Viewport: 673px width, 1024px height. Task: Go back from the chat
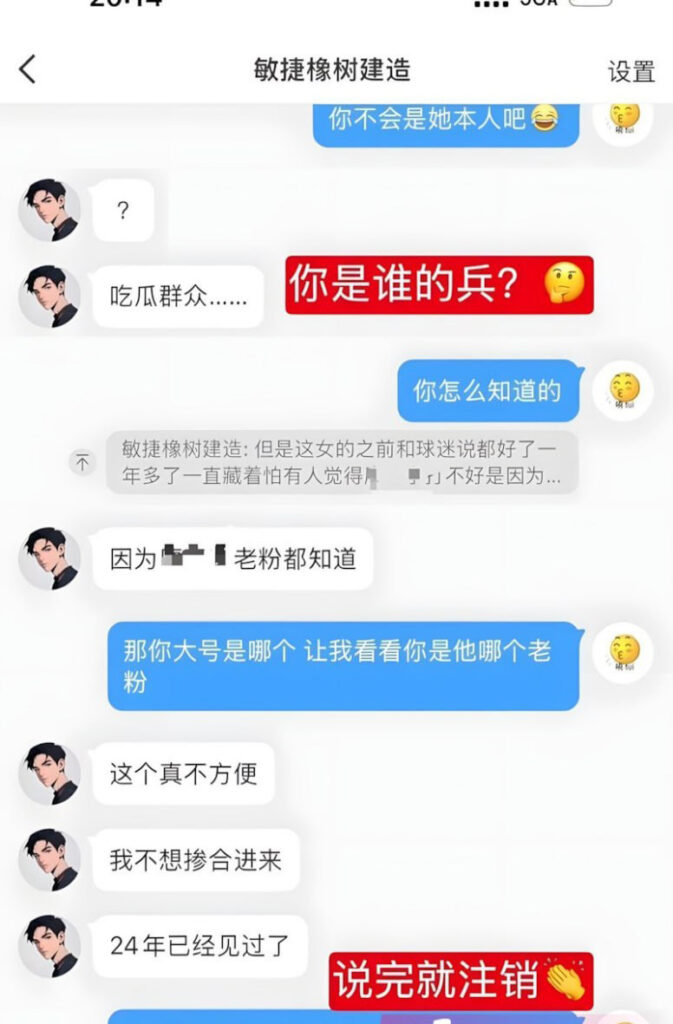coord(27,69)
